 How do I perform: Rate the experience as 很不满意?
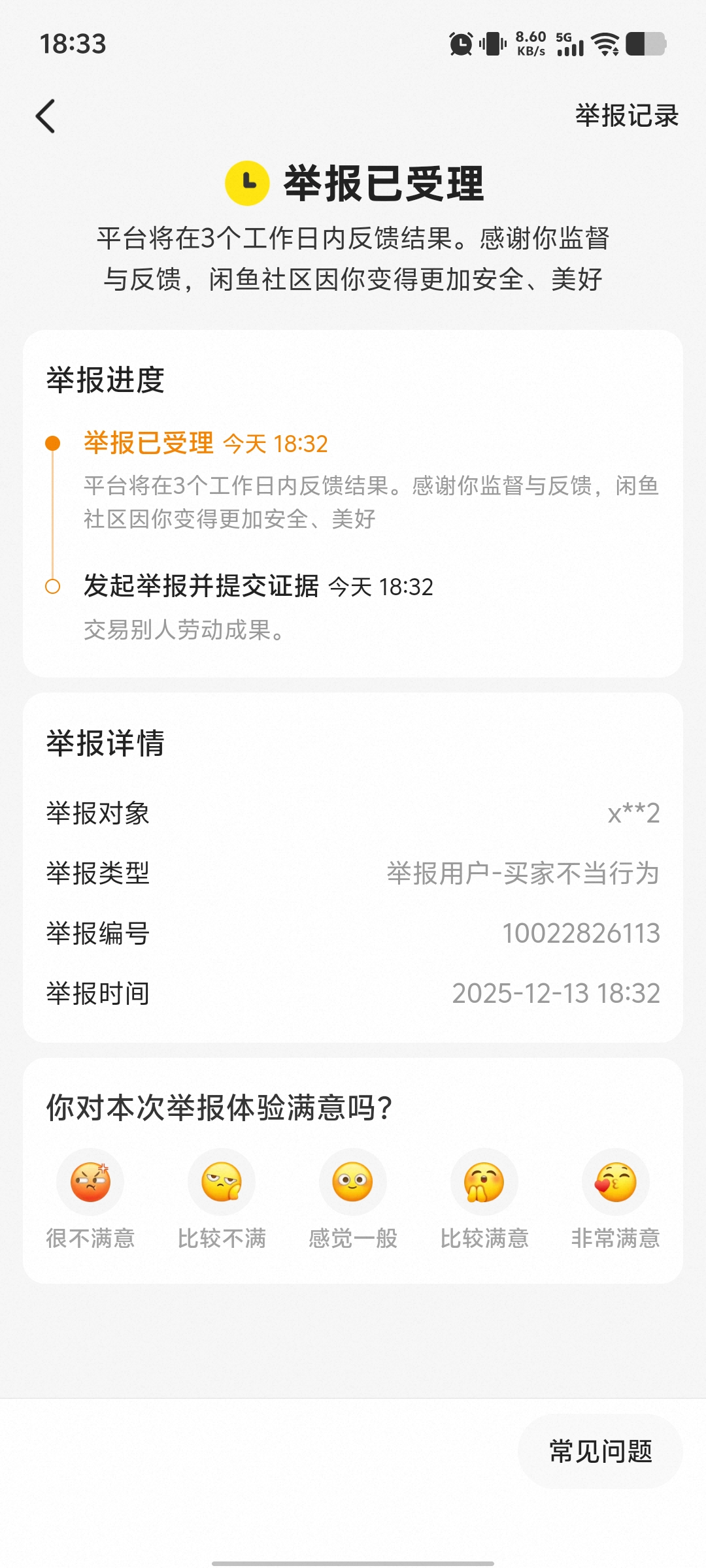pyautogui.click(x=90, y=1183)
